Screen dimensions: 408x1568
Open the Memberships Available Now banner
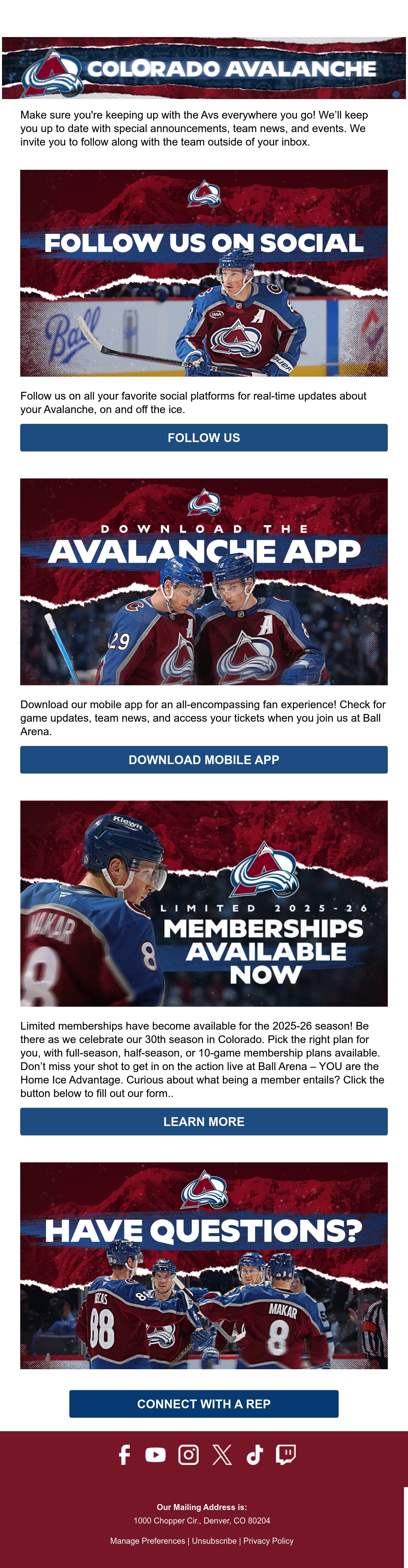pyautogui.click(x=204, y=903)
